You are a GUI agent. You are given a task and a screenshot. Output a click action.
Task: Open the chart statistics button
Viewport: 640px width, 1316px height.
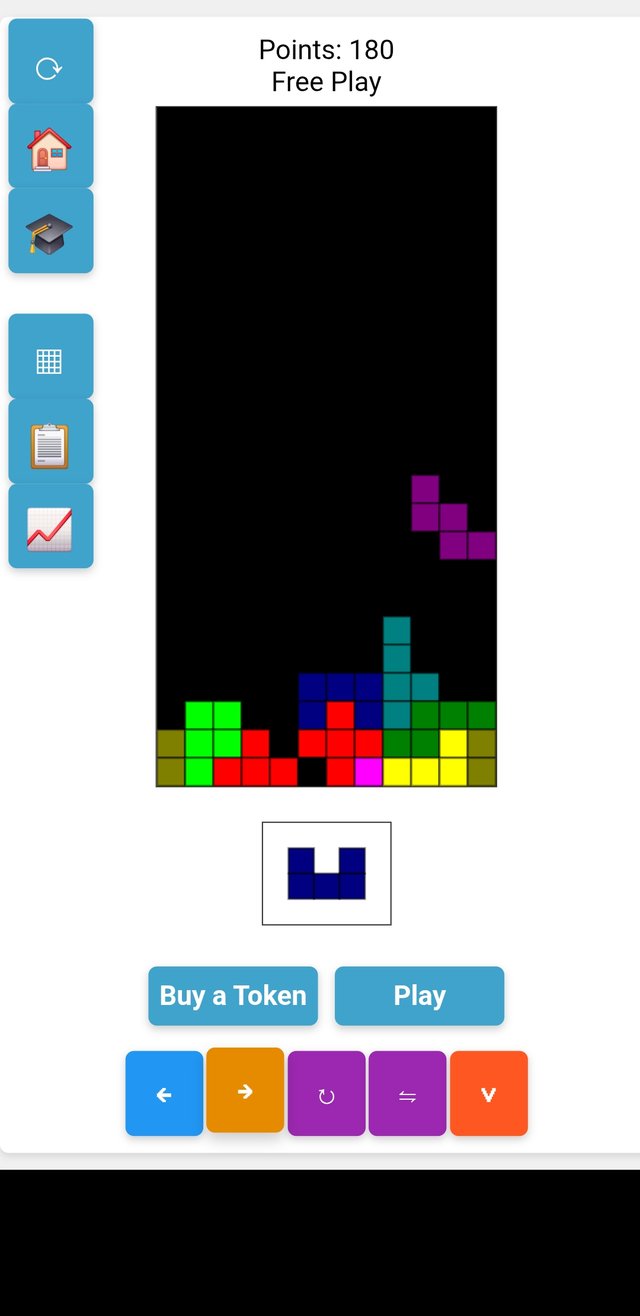pos(50,526)
